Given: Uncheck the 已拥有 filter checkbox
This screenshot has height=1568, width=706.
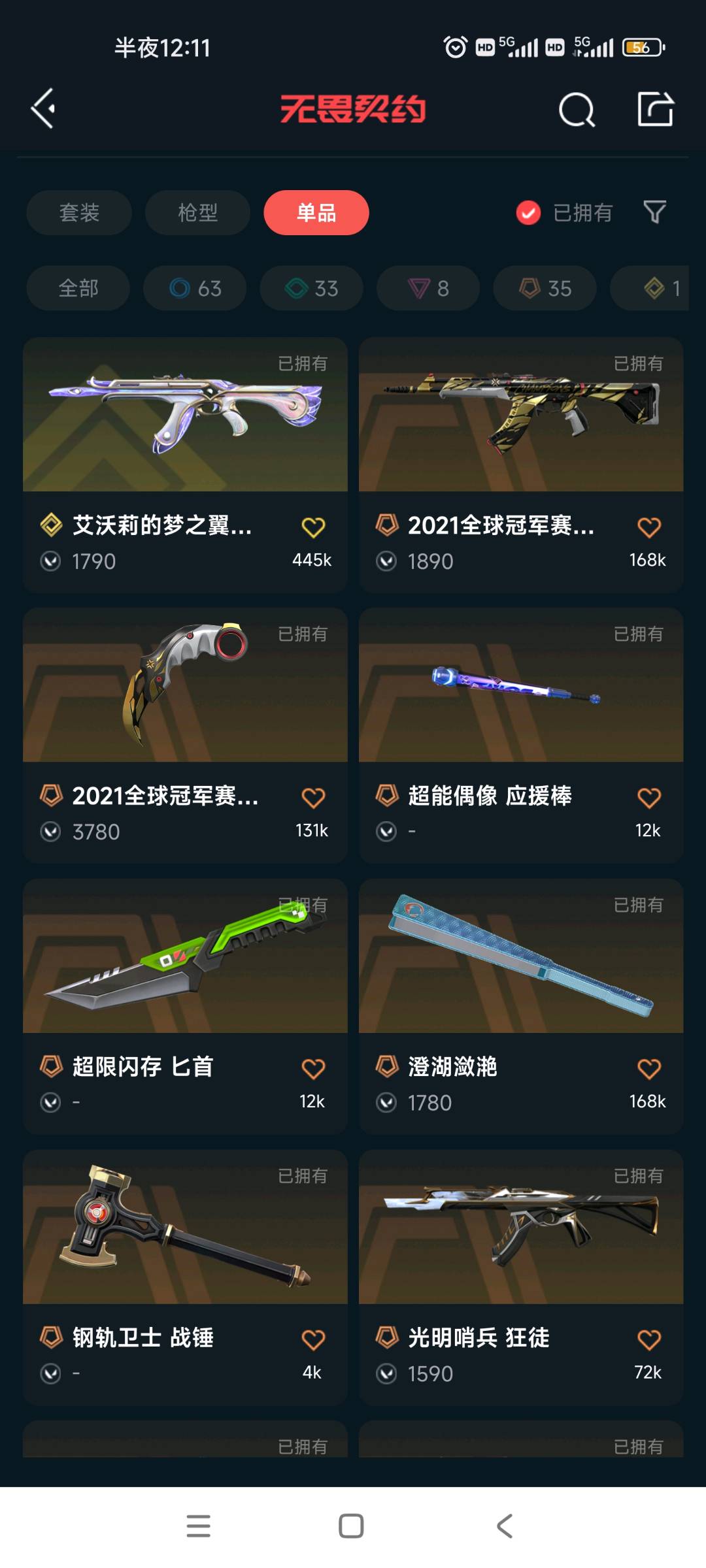Looking at the screenshot, I should (x=528, y=212).
